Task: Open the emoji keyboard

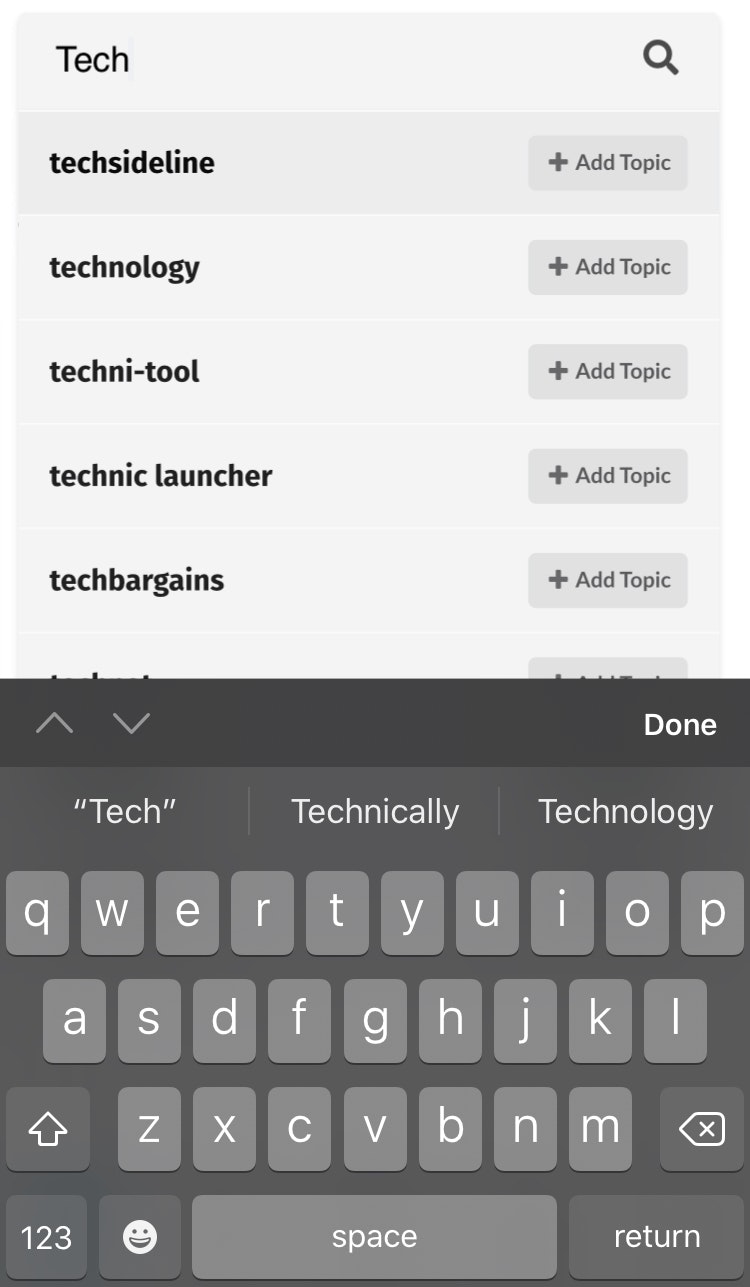Action: 140,1237
